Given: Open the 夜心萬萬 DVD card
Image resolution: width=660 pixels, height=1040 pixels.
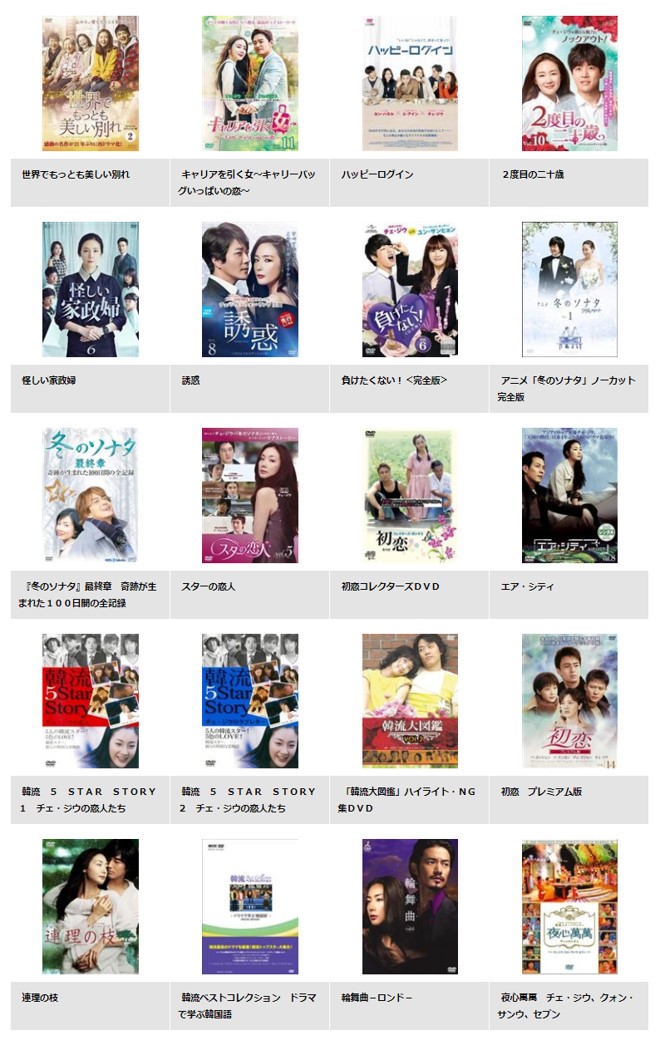Looking at the screenshot, I should click(569, 907).
